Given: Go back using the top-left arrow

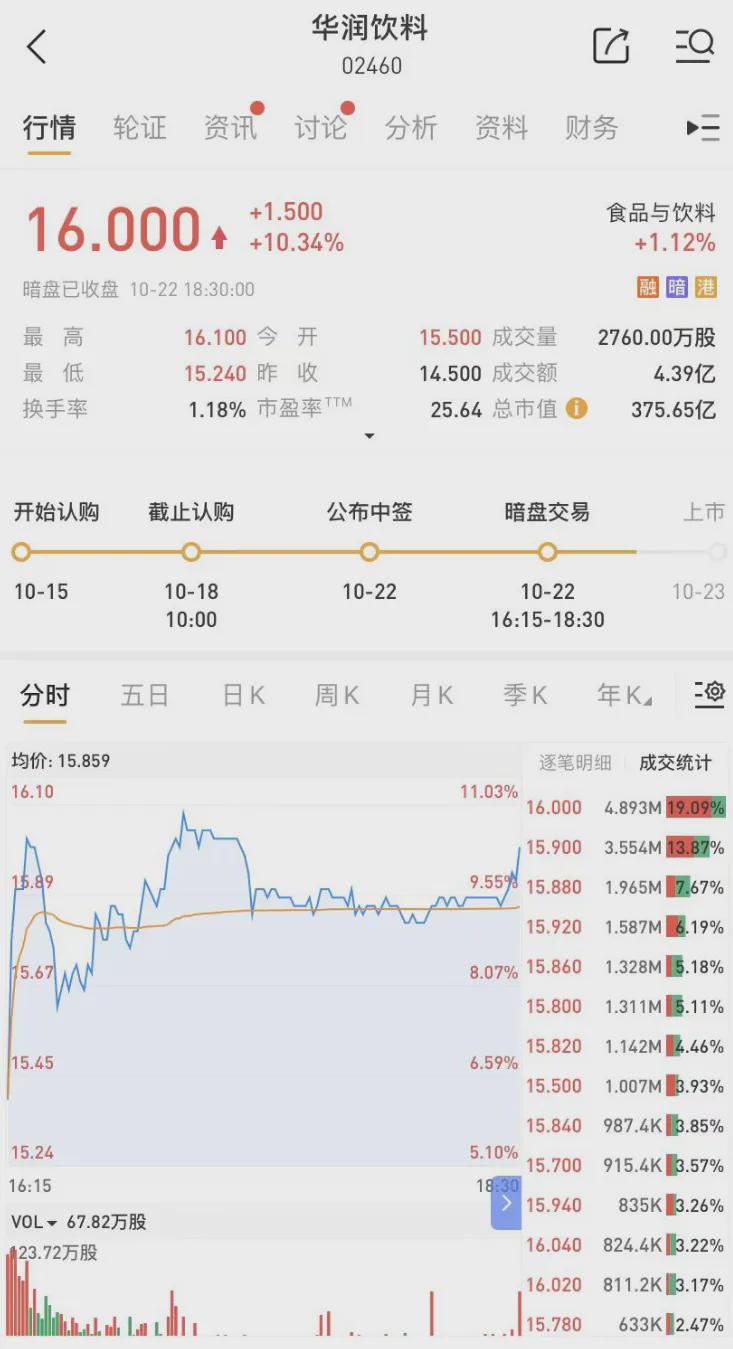Looking at the screenshot, I should 37,47.
